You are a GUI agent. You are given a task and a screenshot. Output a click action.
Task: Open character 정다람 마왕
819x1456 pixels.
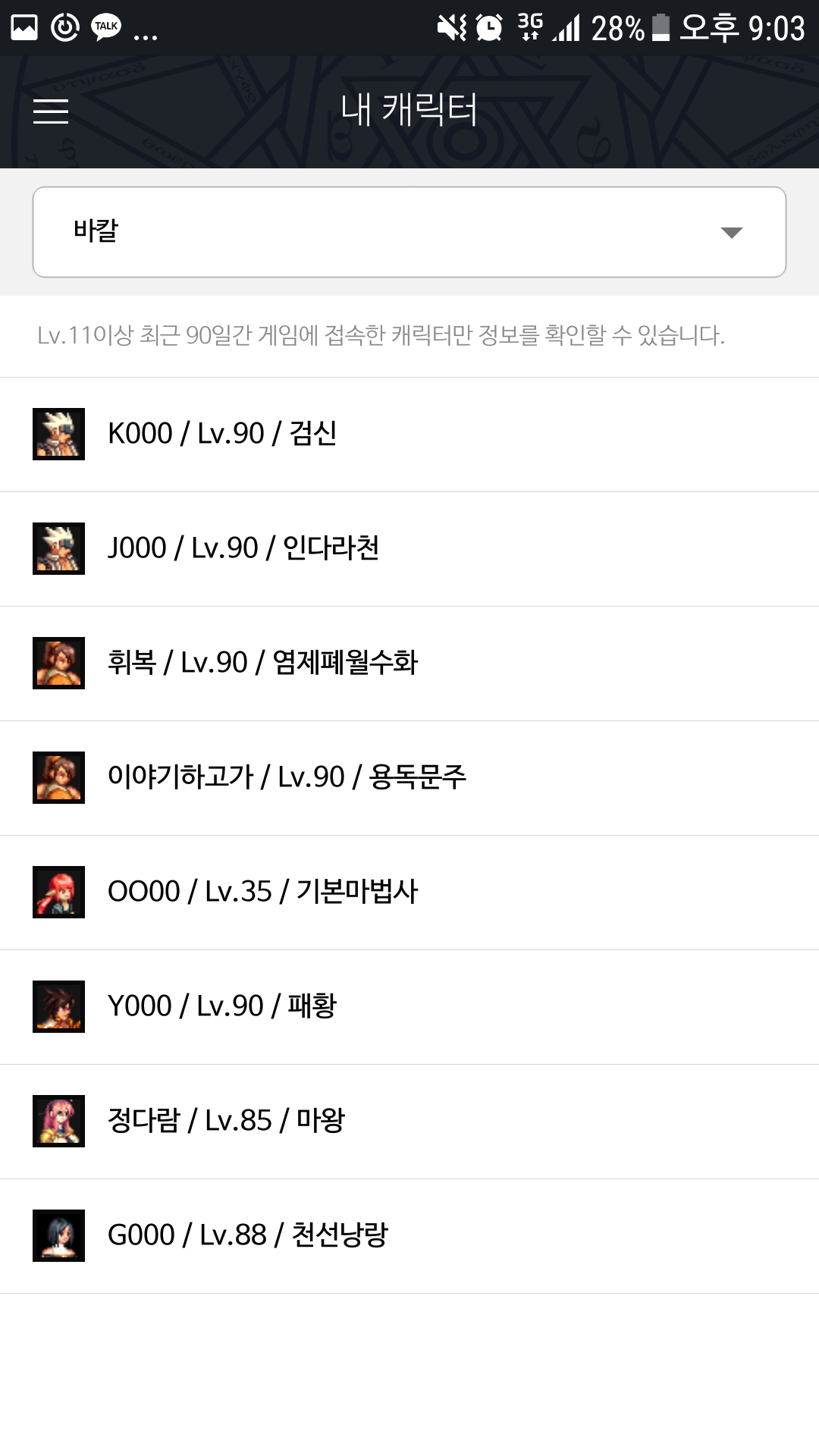click(x=409, y=1122)
